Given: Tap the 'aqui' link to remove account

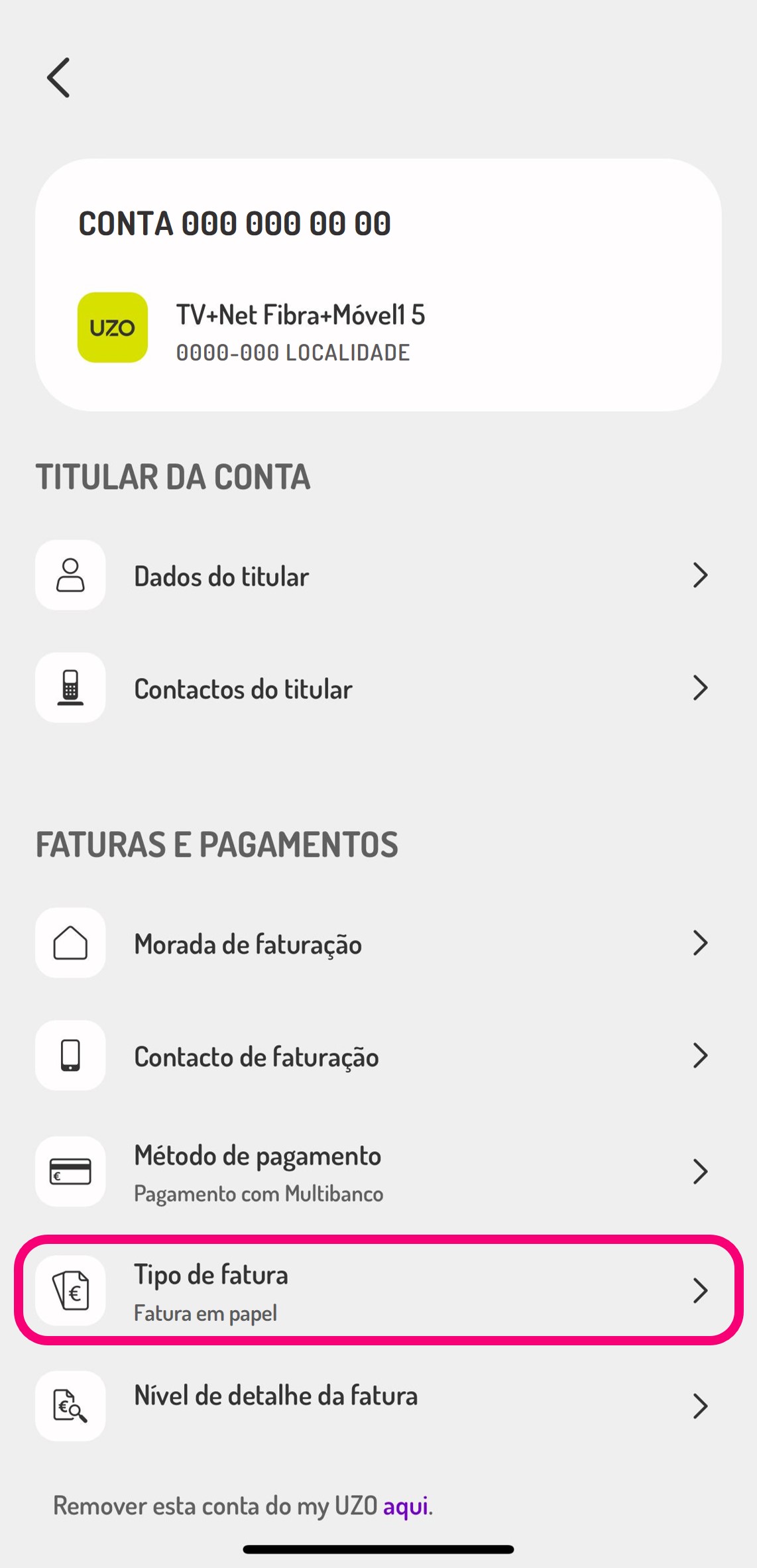Looking at the screenshot, I should [406, 1506].
